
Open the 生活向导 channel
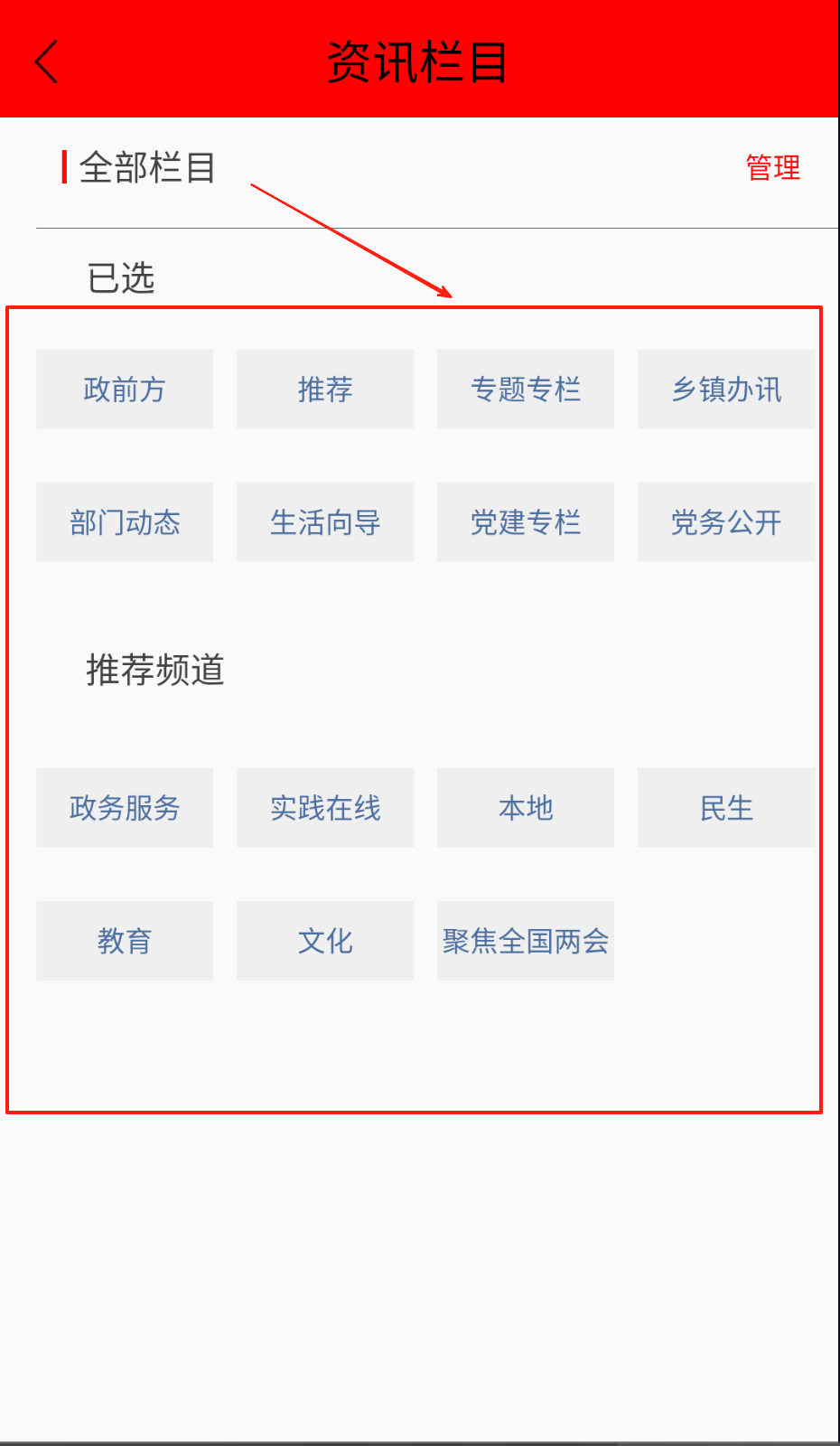coord(325,522)
